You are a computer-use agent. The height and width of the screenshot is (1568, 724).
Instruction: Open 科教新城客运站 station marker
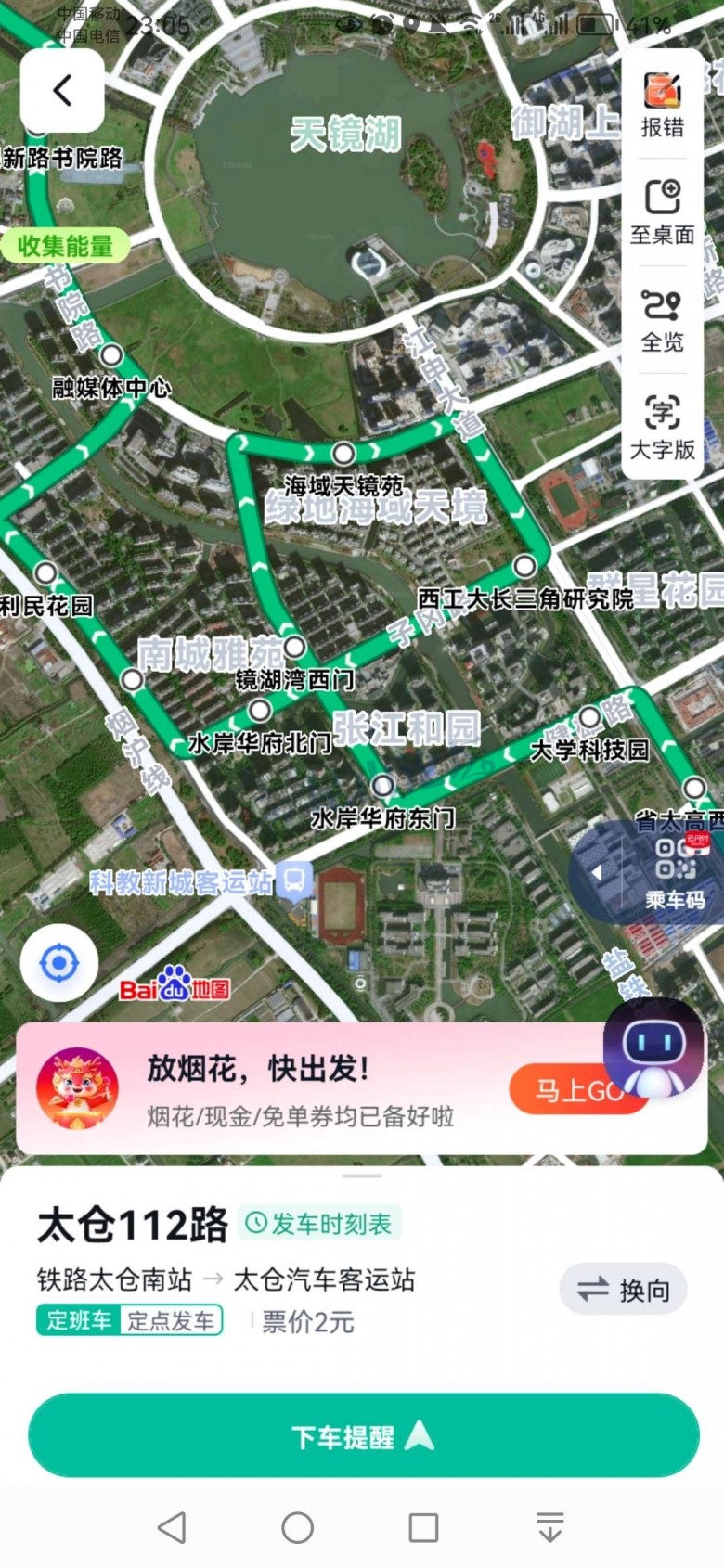point(295,880)
